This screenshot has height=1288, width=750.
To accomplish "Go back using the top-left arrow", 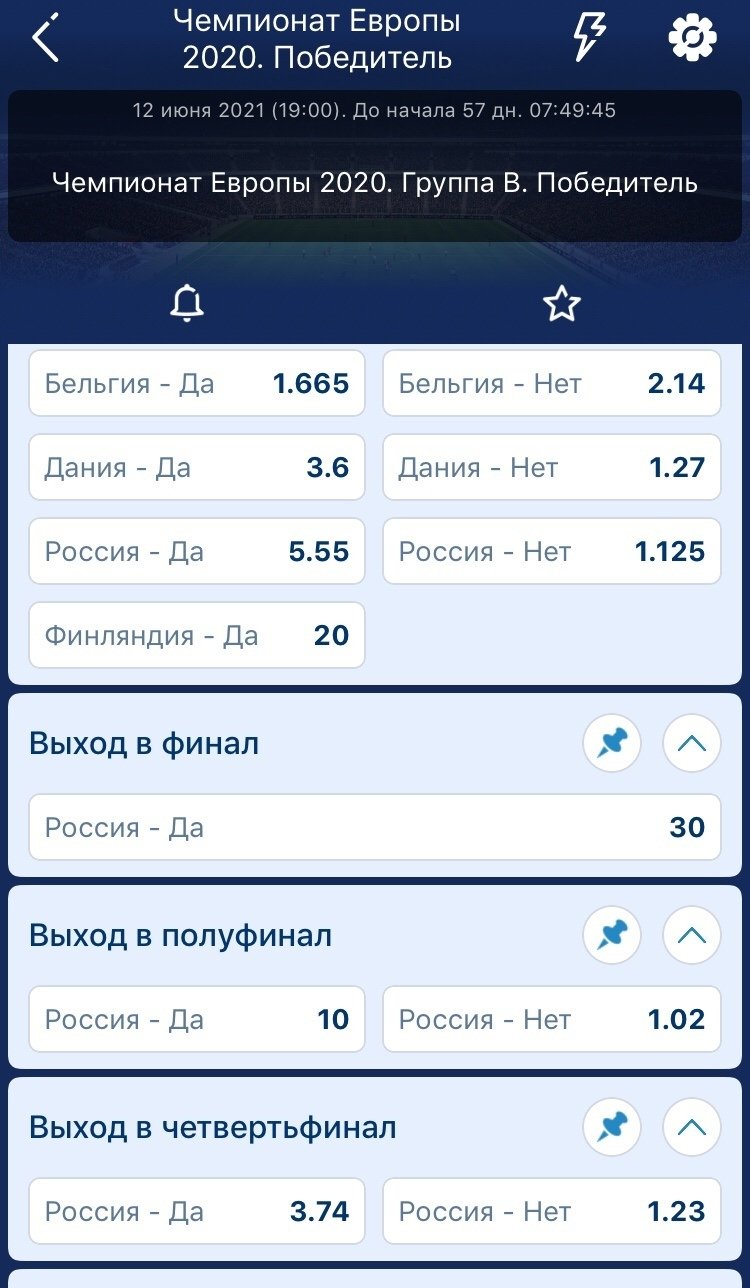I will 45,40.
